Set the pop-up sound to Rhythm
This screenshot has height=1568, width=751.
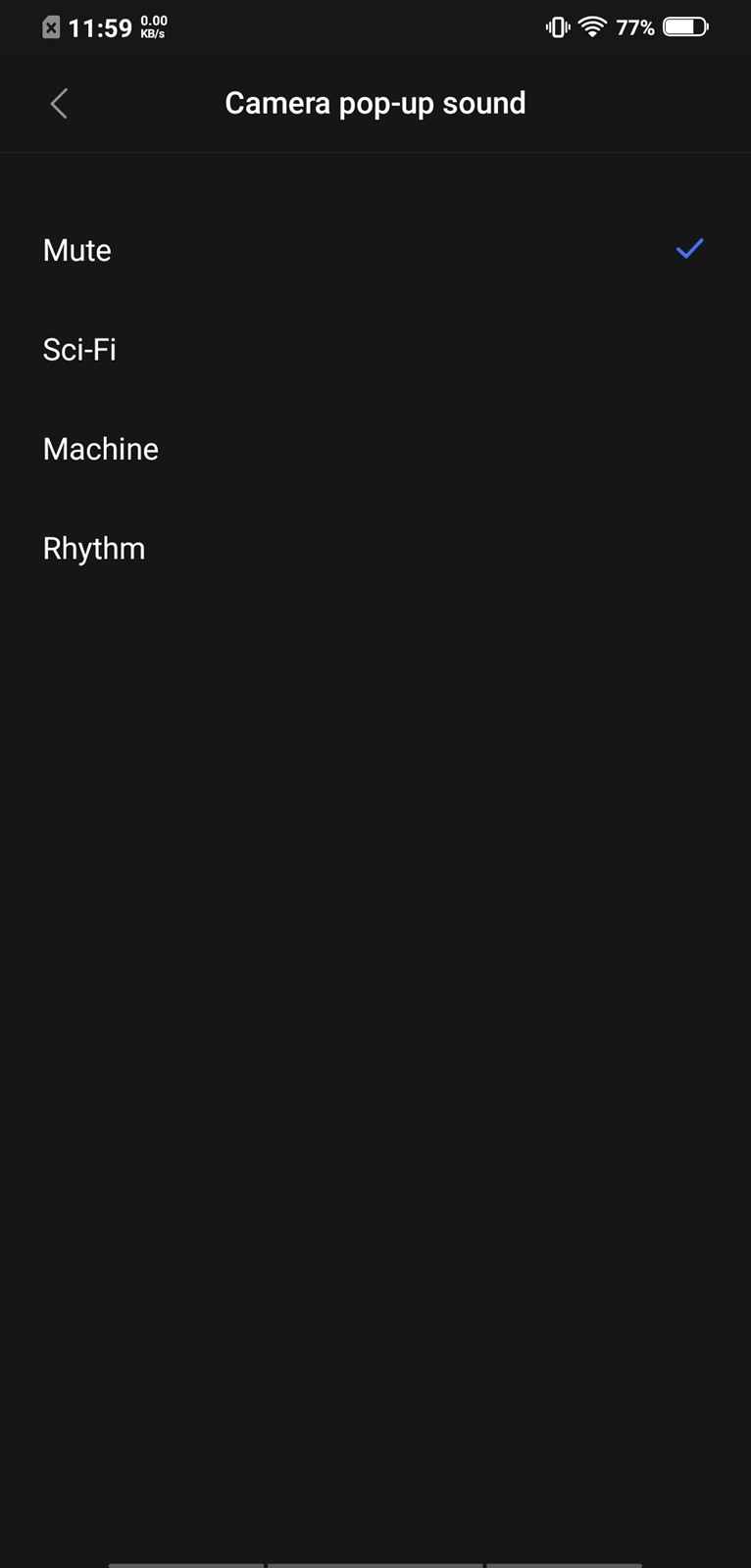point(375,548)
